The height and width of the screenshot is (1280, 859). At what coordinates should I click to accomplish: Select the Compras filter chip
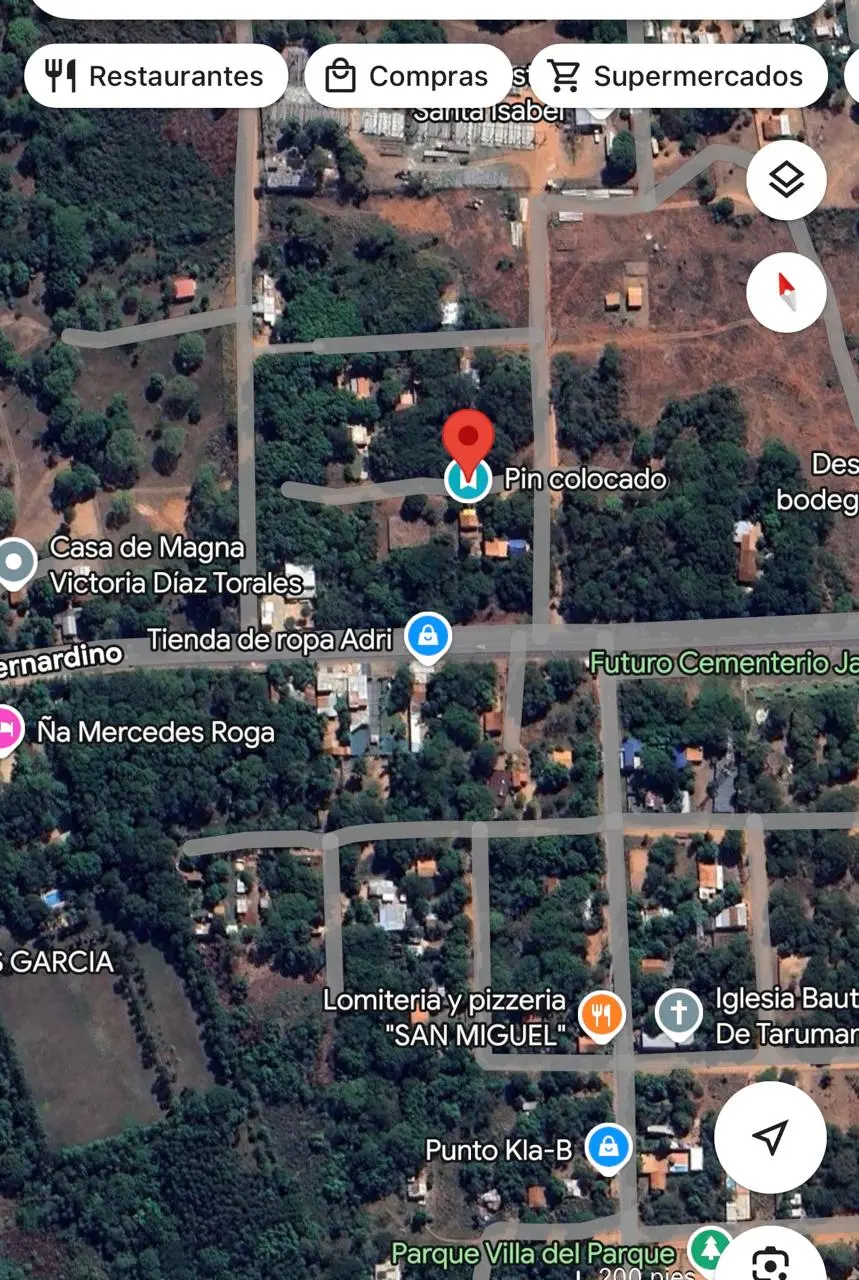click(x=408, y=76)
